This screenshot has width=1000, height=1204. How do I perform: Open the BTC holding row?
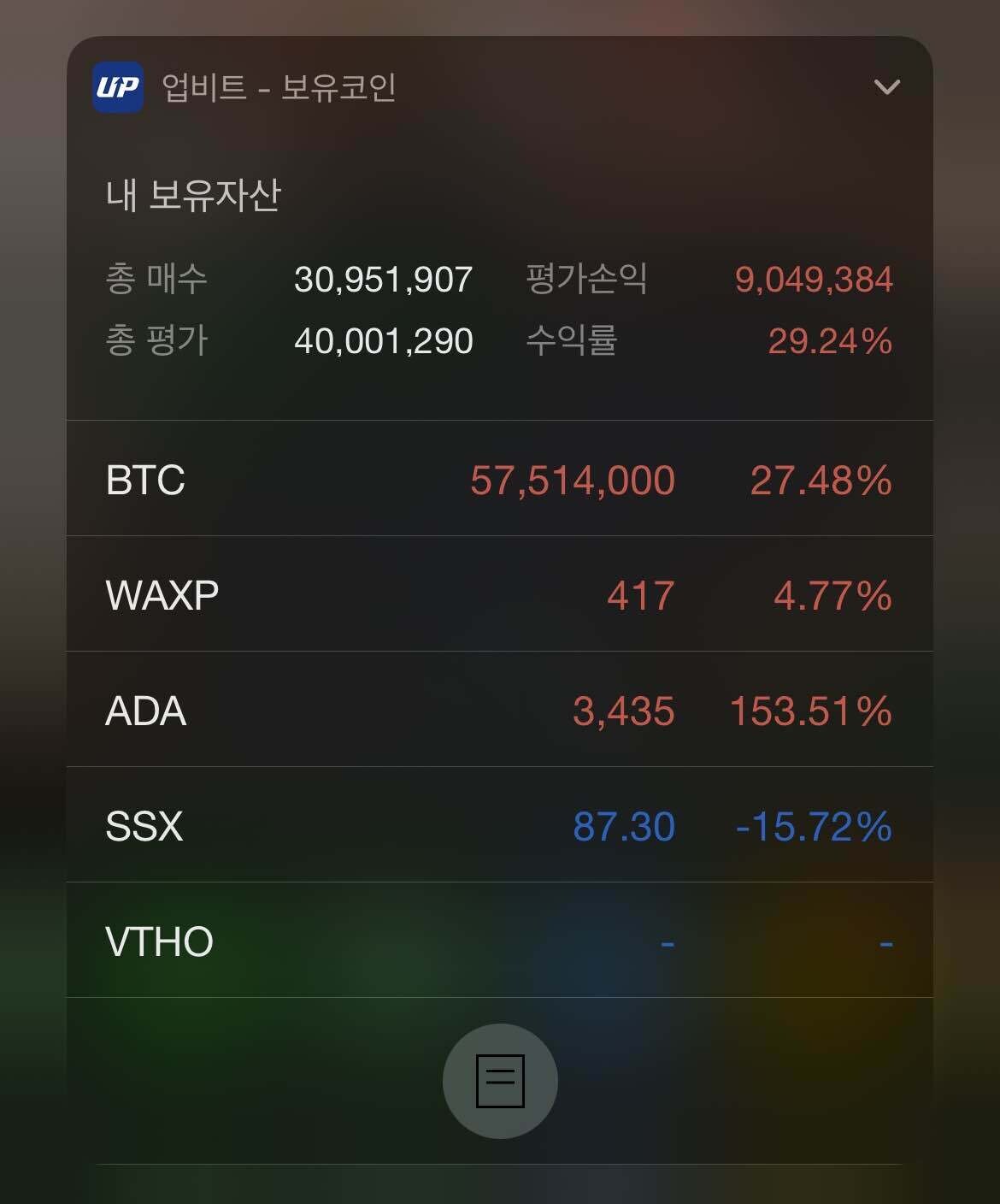(499, 480)
